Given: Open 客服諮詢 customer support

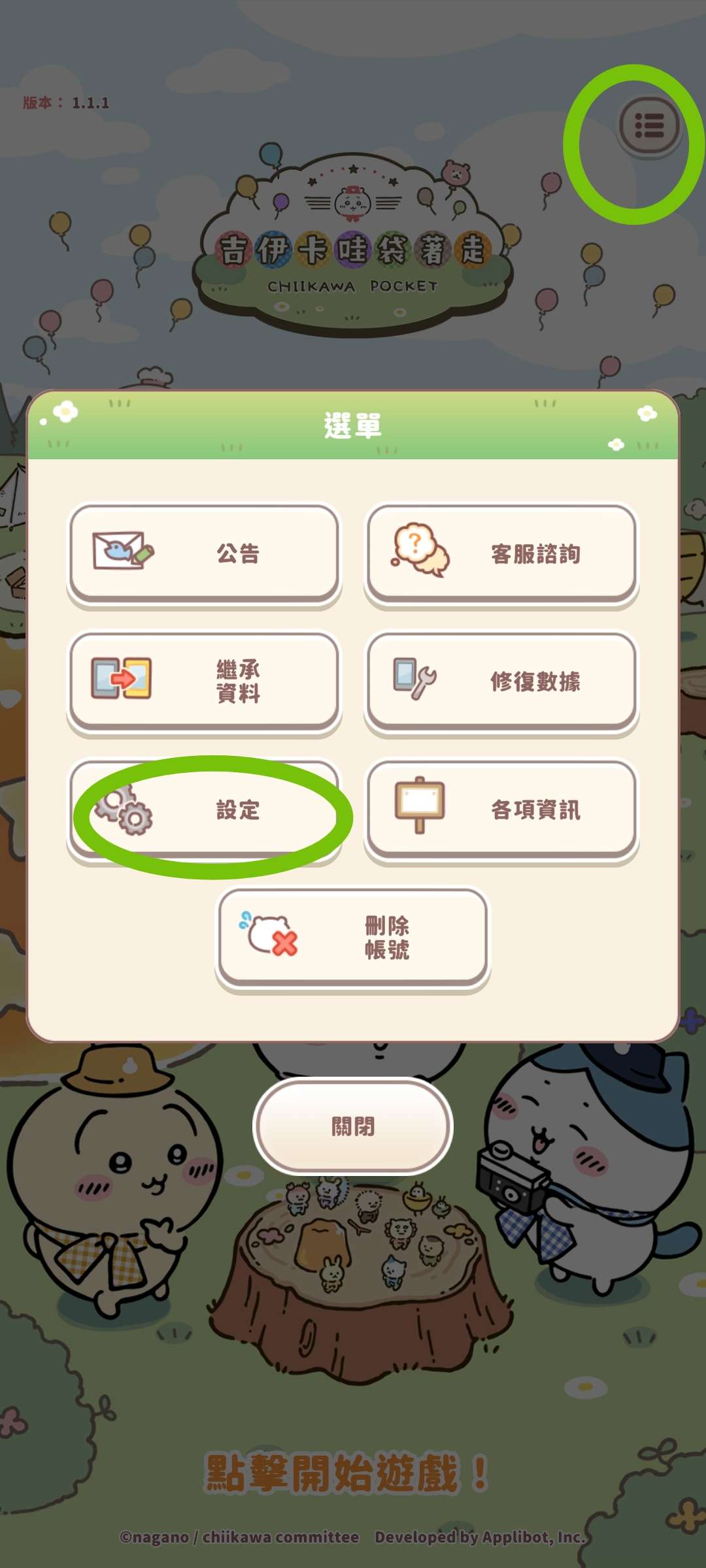Looking at the screenshot, I should click(x=501, y=553).
